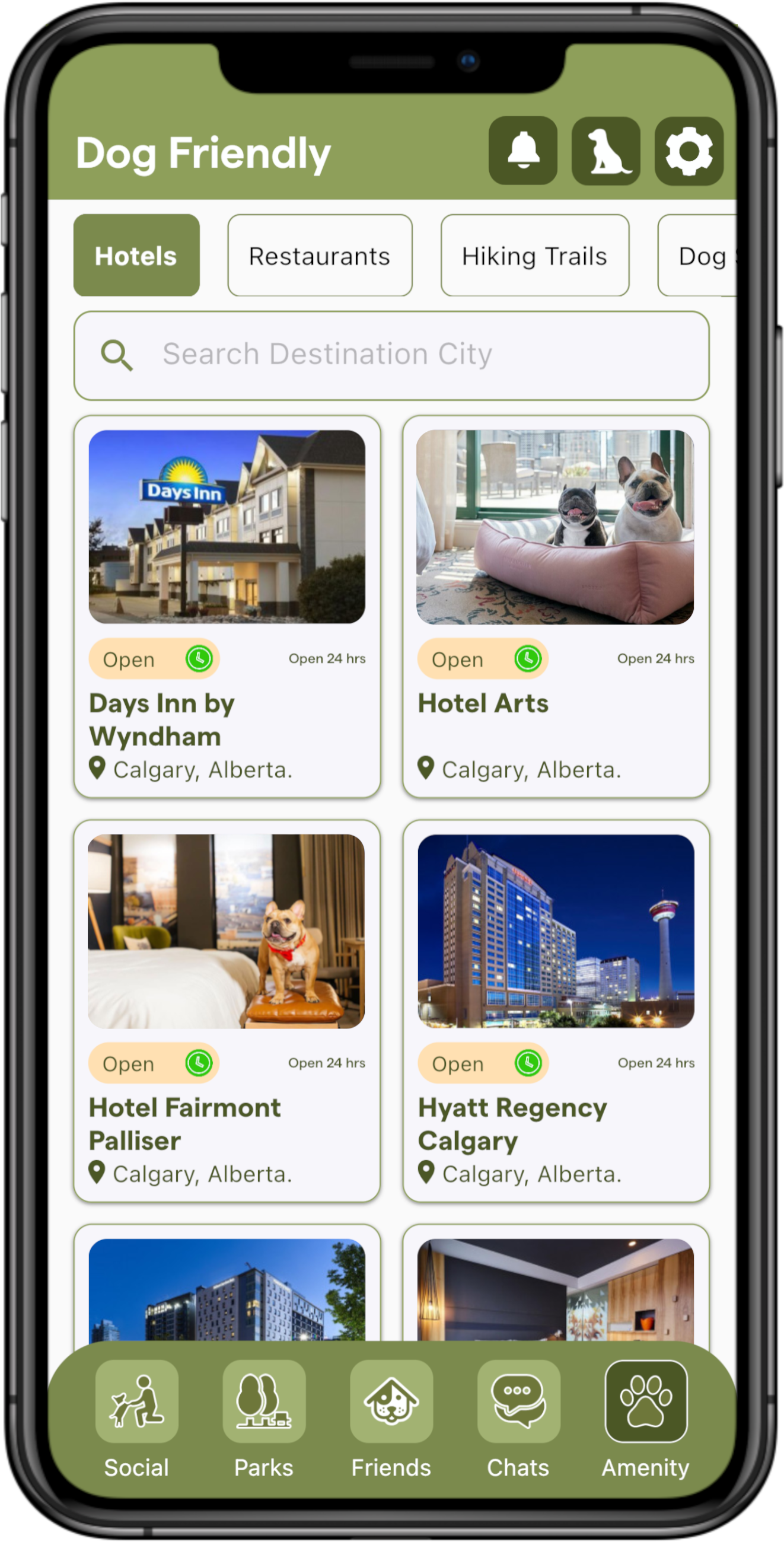The height and width of the screenshot is (1542, 784).
Task: Switch to Hiking Trails category
Action: pyautogui.click(x=534, y=256)
